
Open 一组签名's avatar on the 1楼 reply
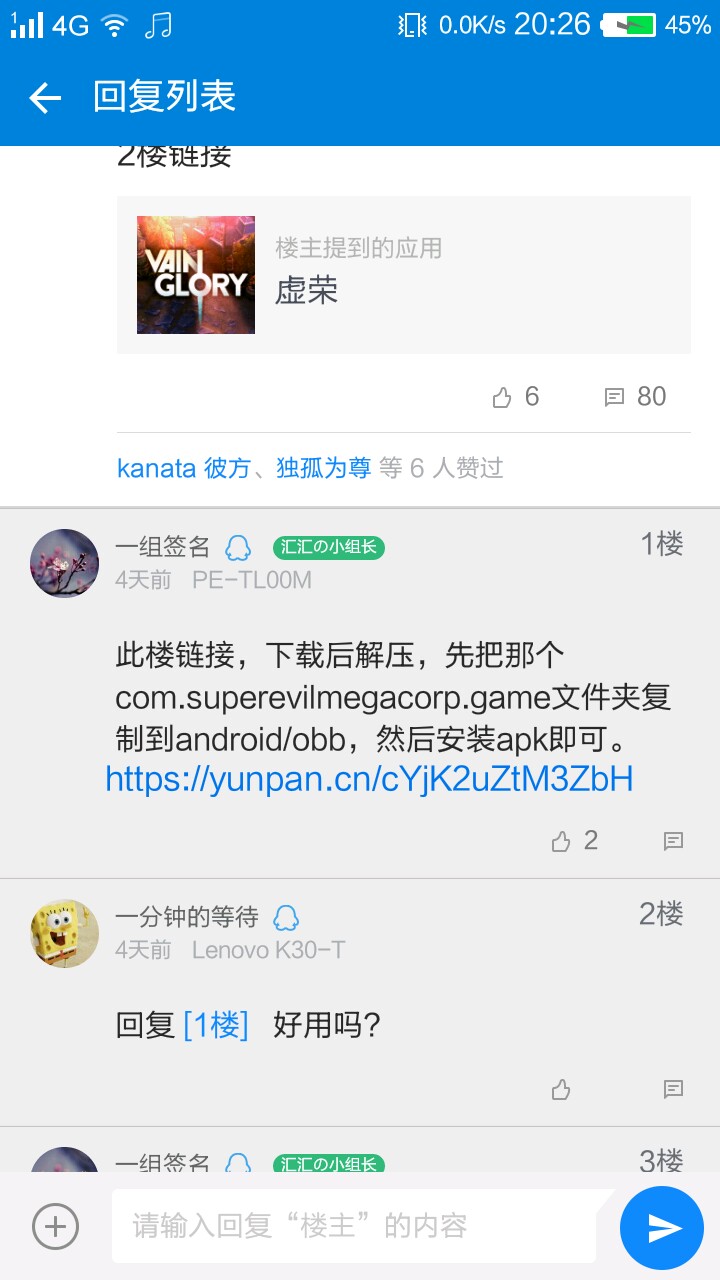(65, 563)
